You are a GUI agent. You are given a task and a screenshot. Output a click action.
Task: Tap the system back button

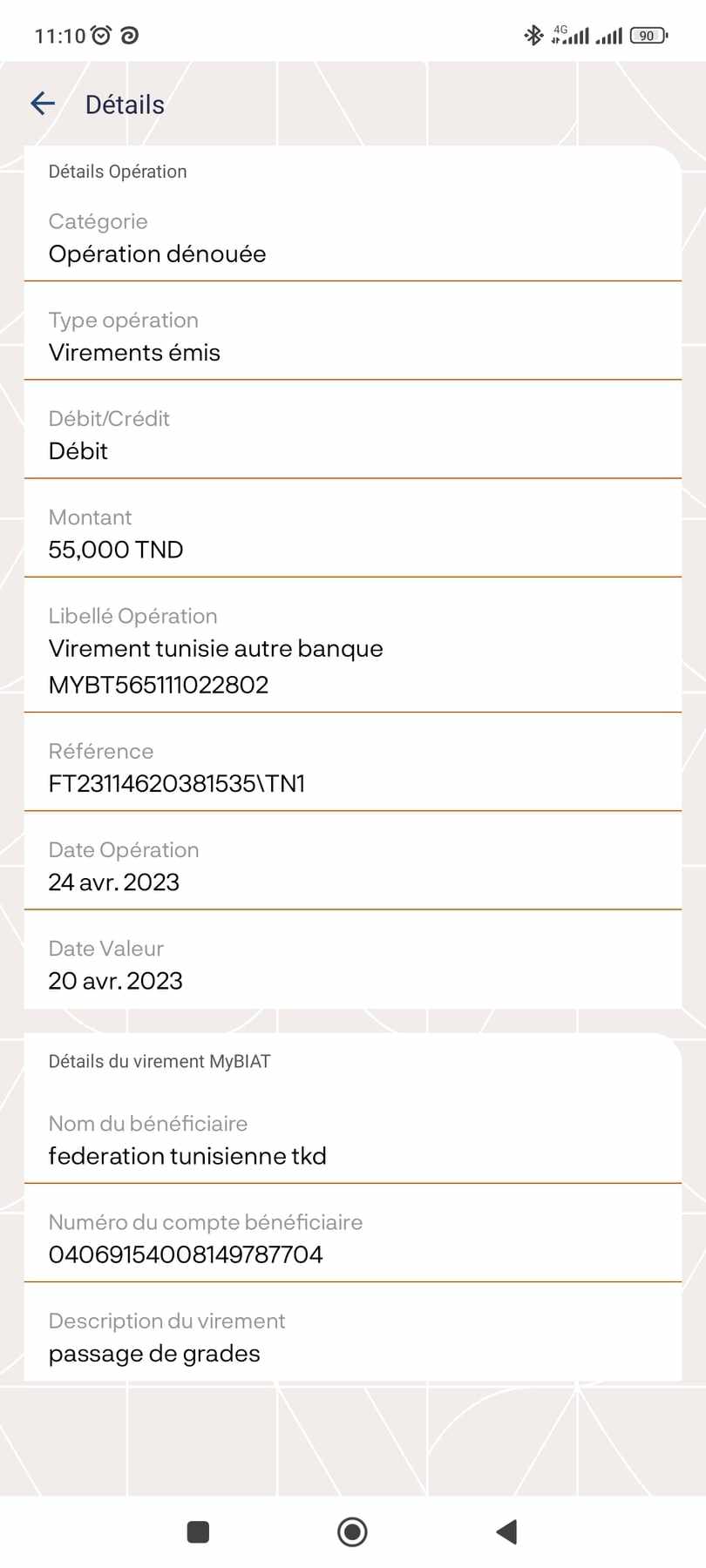click(x=506, y=1531)
